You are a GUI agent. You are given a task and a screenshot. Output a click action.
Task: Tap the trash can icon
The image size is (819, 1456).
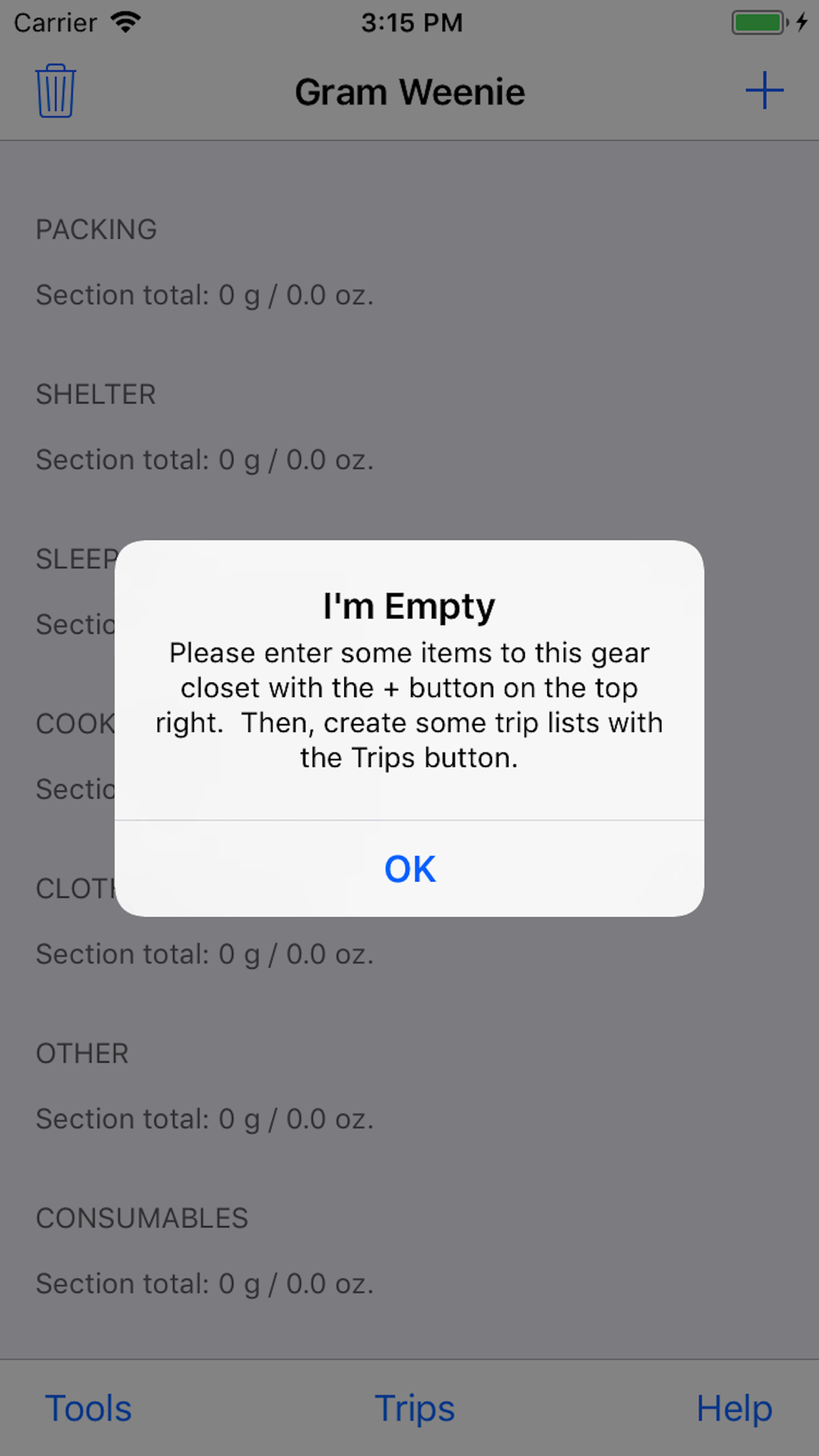coord(56,91)
